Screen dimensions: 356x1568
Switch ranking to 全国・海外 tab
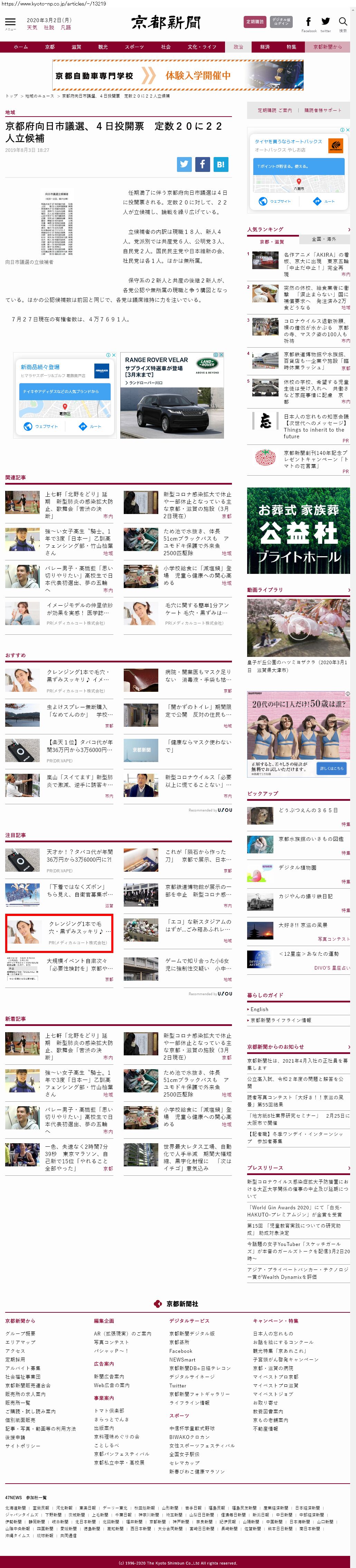(x=324, y=239)
